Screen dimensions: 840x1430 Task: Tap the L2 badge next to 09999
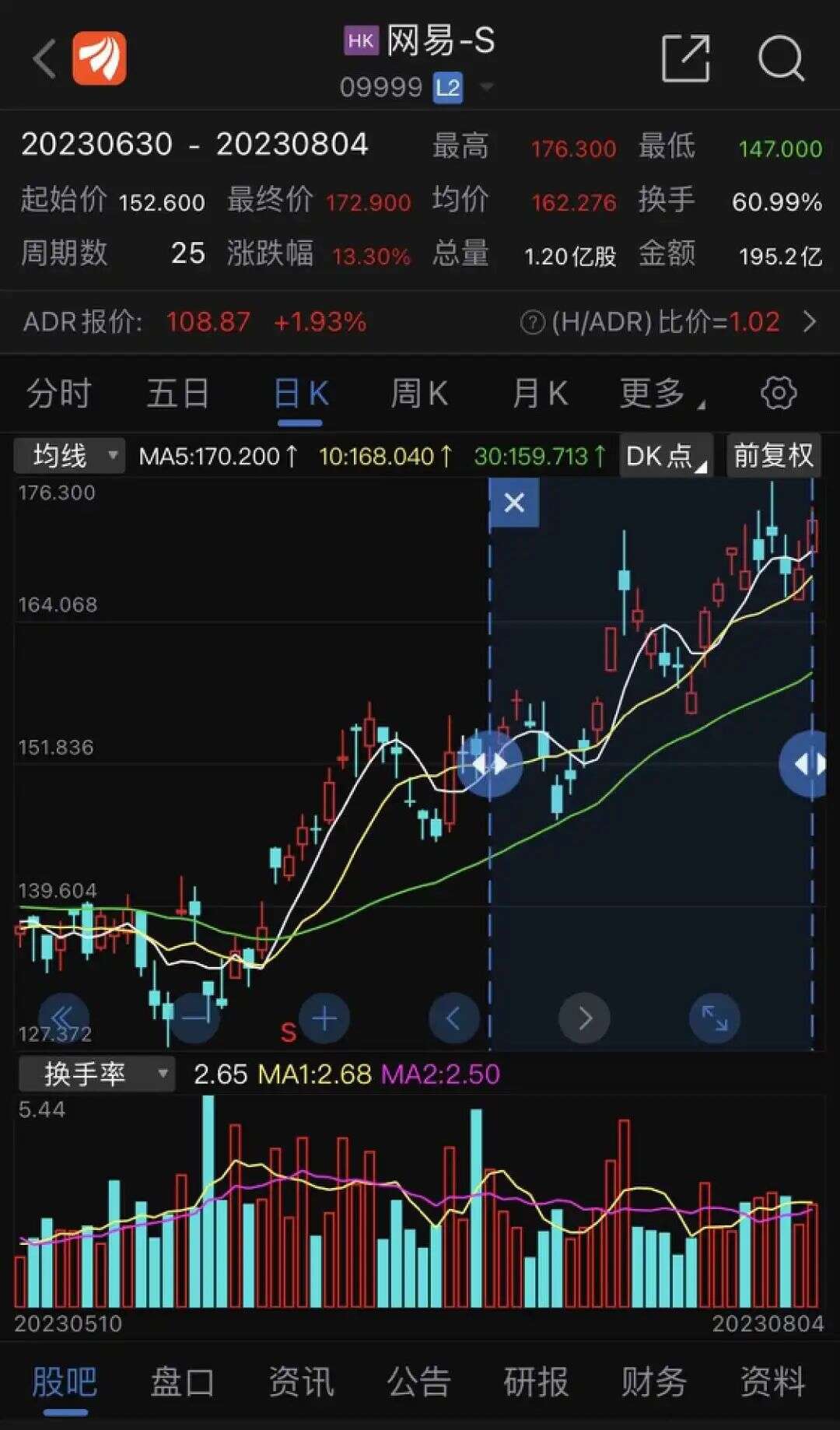click(x=447, y=86)
